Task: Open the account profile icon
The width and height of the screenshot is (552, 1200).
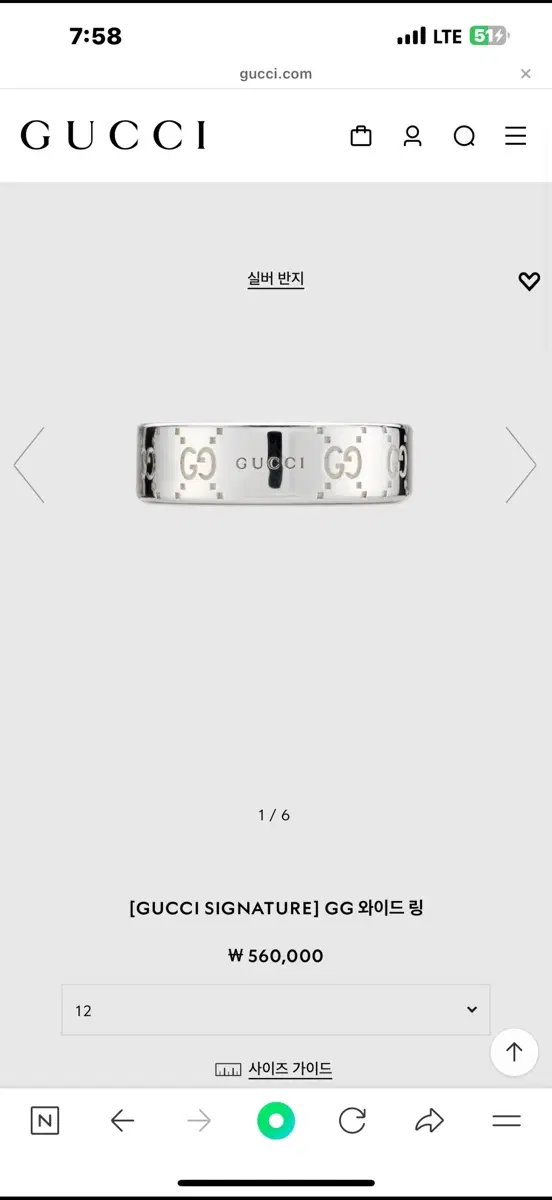Action: [x=412, y=136]
